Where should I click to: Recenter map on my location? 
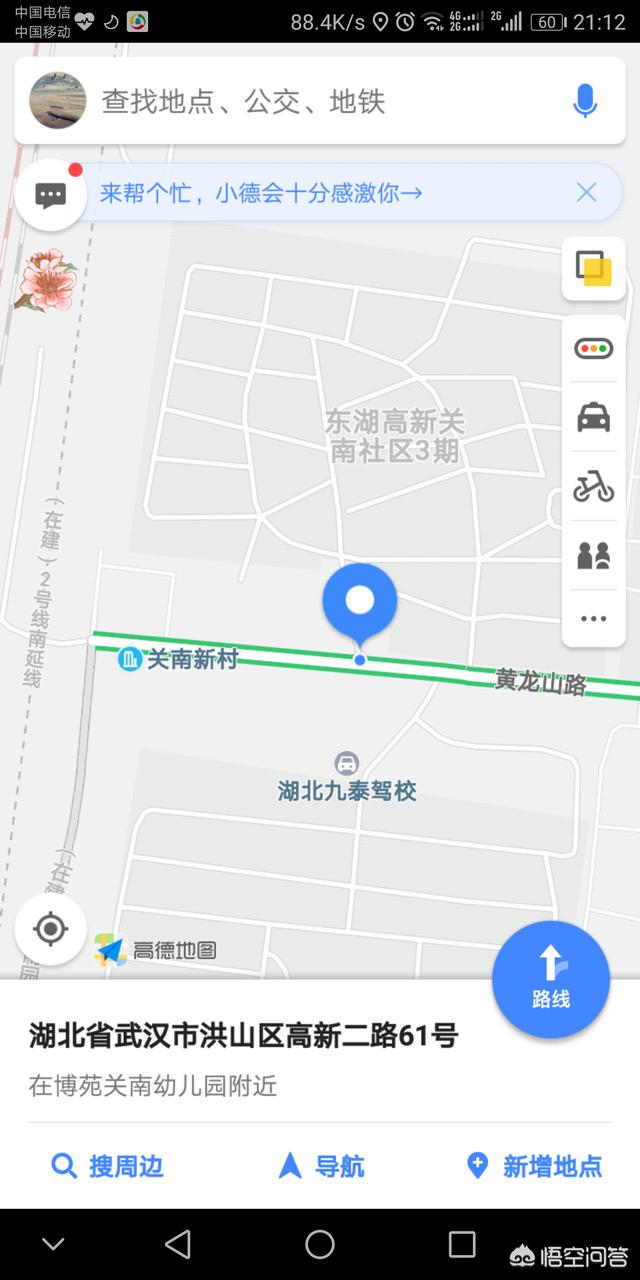click(50, 930)
